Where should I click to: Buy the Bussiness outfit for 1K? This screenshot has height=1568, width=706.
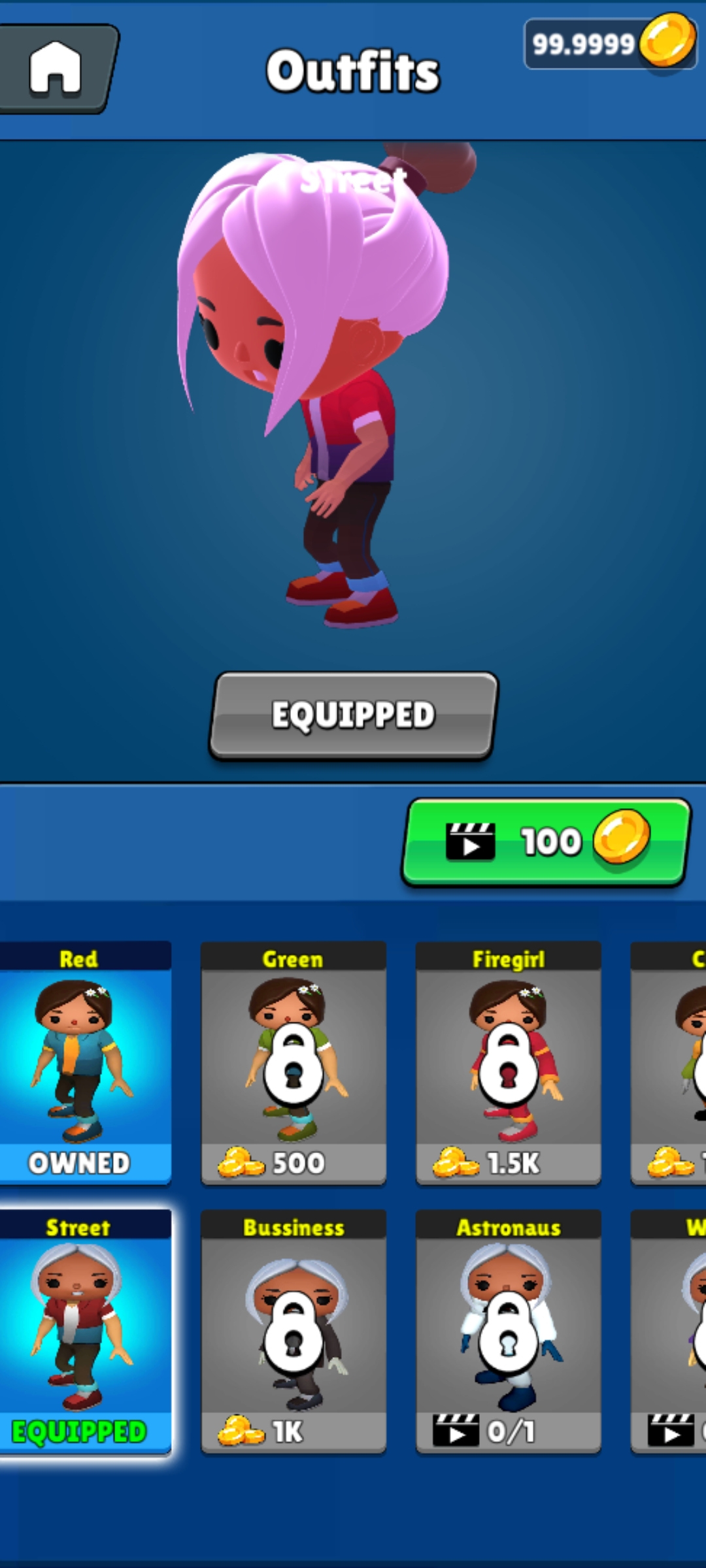(x=293, y=1330)
